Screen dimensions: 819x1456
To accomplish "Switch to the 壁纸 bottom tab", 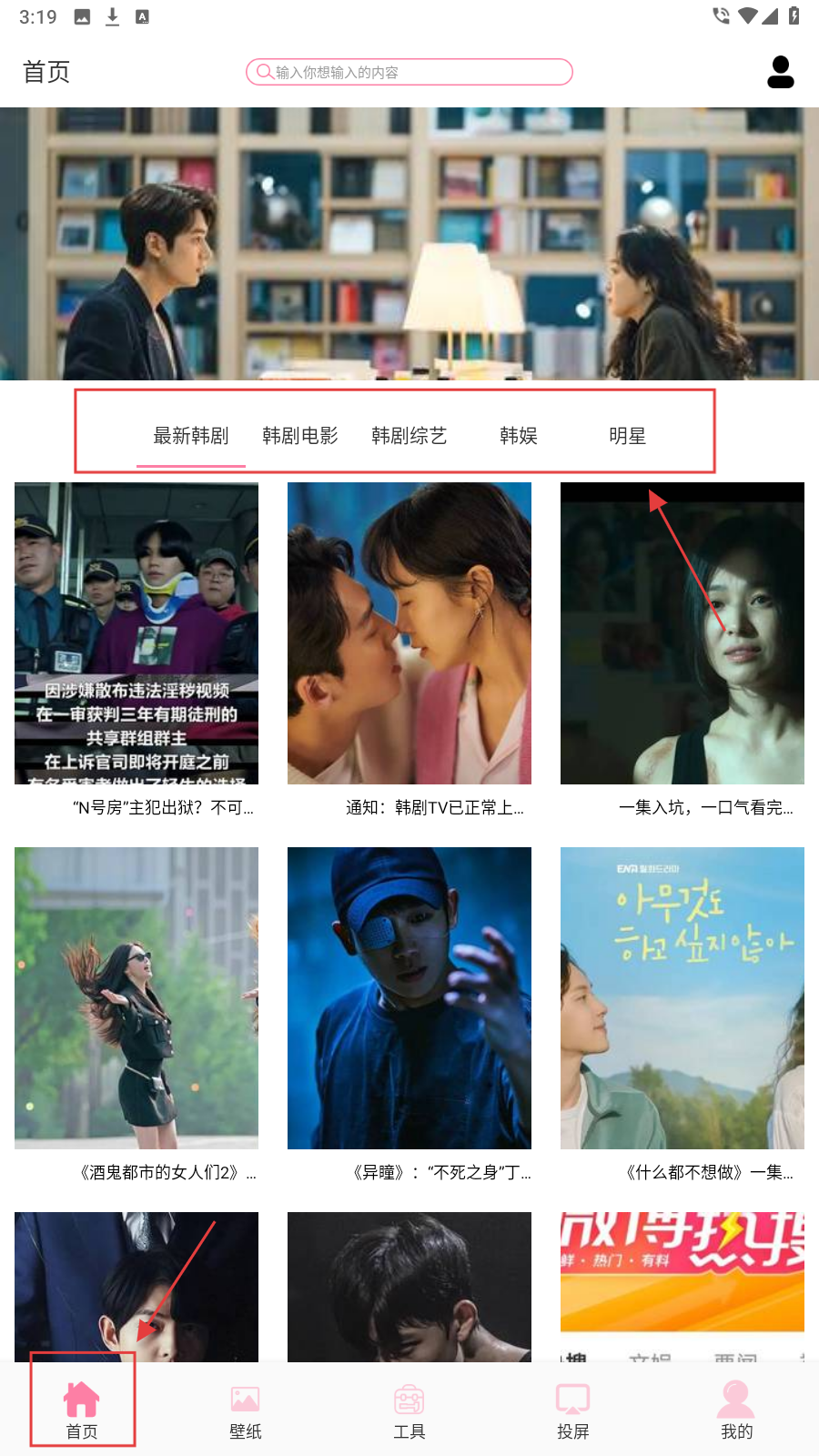I will [x=246, y=1410].
